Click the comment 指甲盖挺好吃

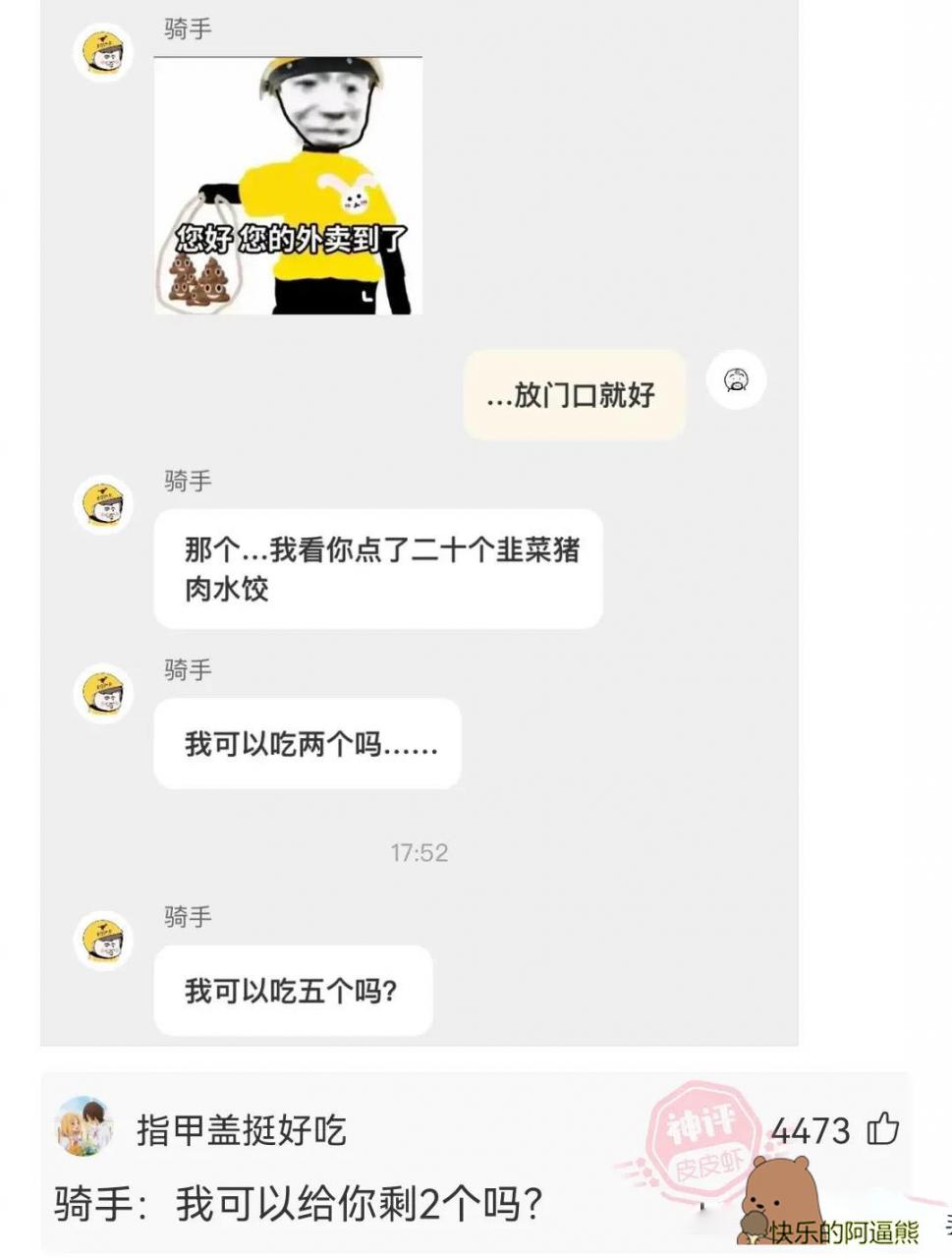point(241,1130)
